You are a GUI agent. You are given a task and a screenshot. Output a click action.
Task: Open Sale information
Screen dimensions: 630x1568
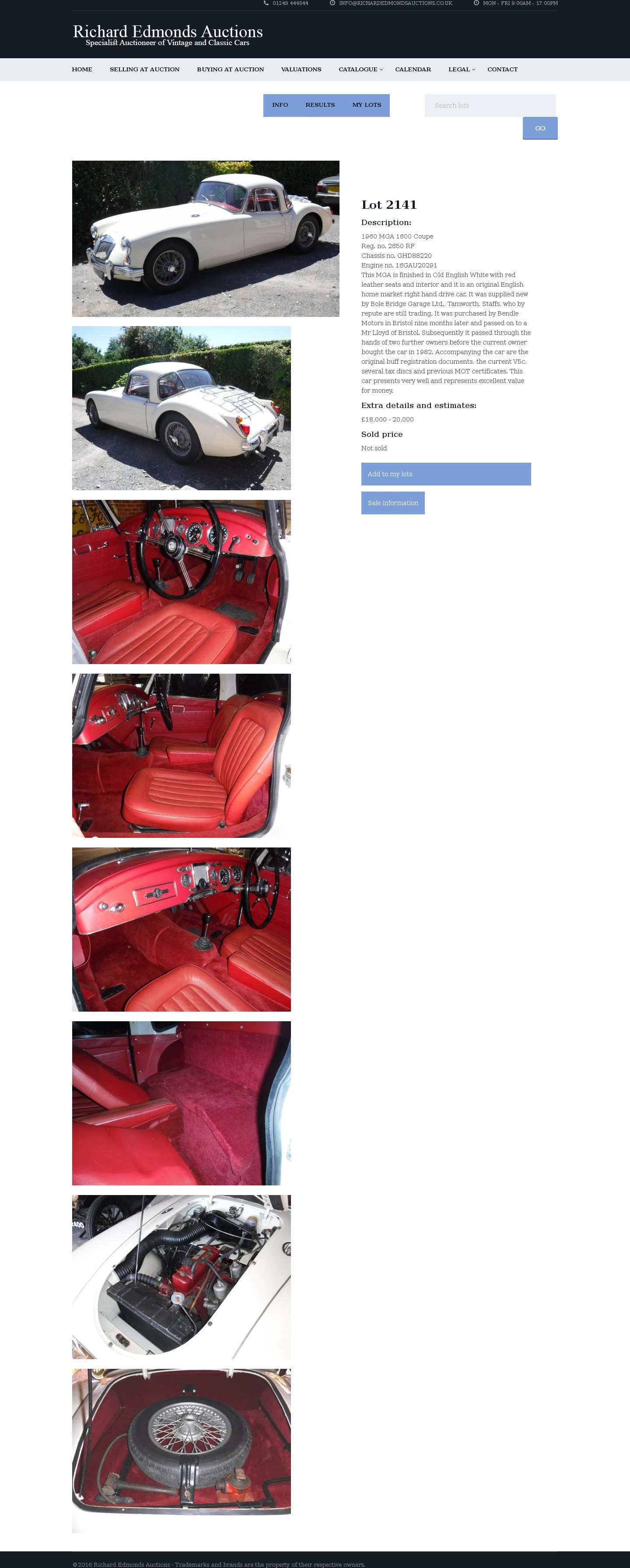coord(393,503)
